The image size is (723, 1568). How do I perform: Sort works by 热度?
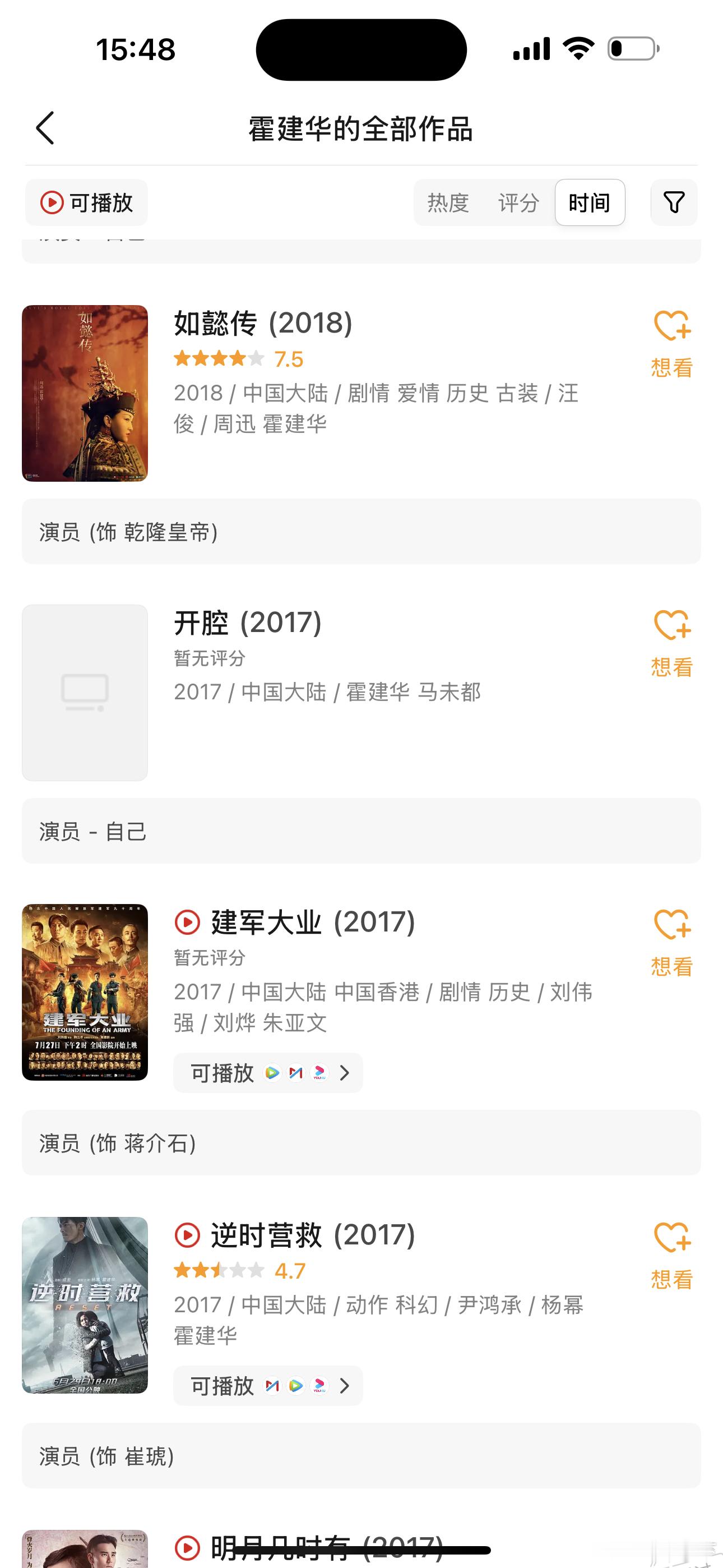click(448, 202)
